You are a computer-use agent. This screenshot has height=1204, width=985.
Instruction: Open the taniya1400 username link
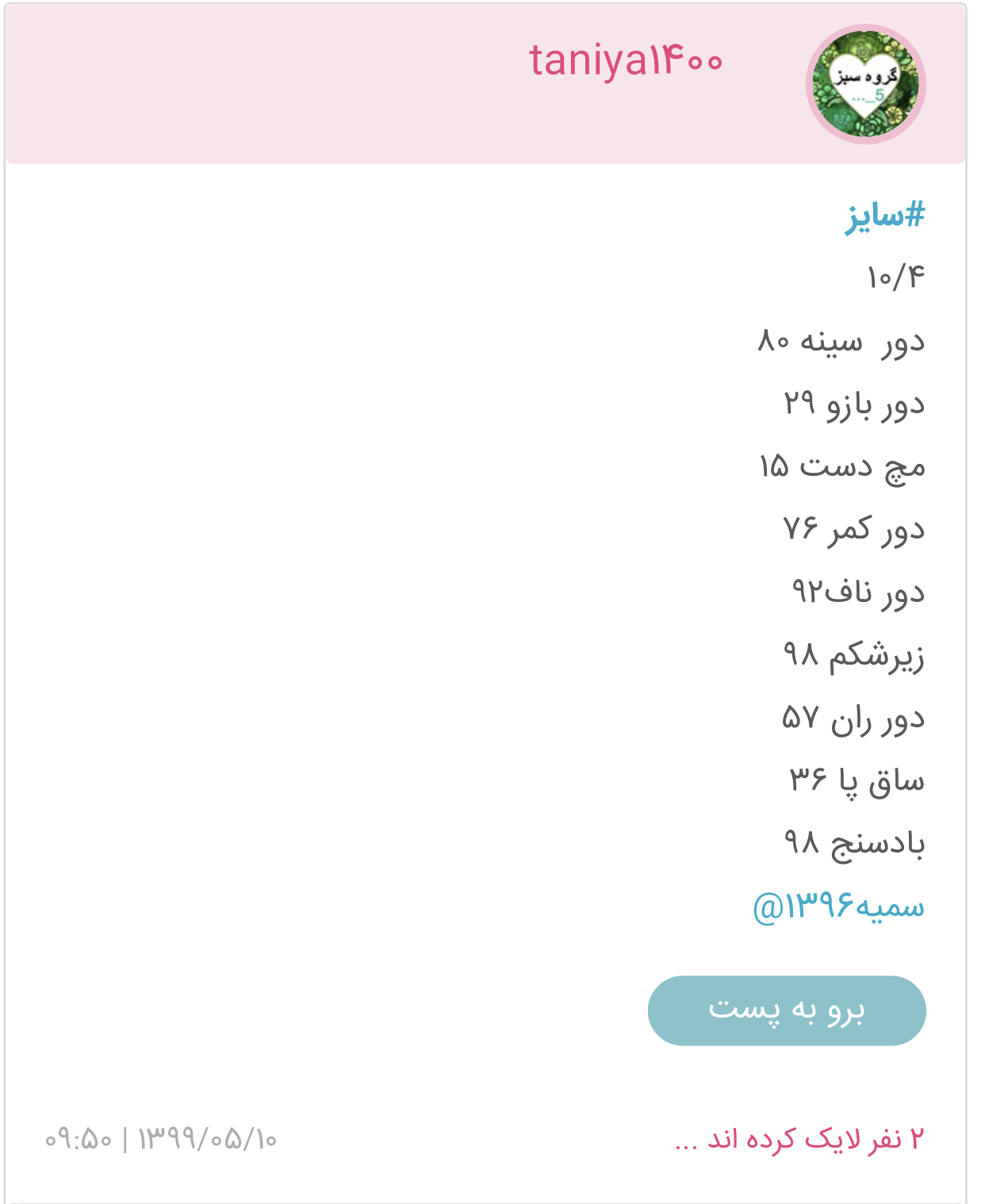pos(626,61)
